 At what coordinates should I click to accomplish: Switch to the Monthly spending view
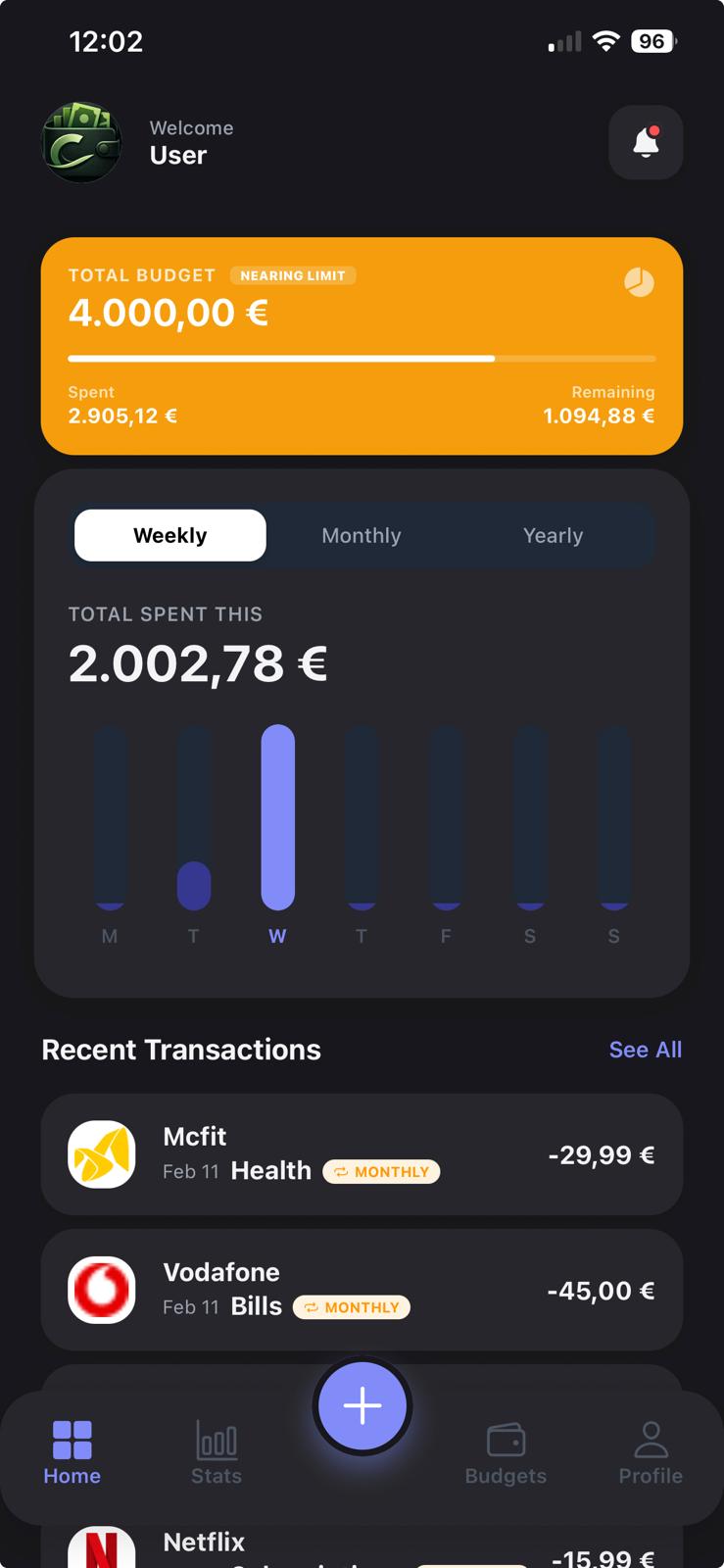361,535
